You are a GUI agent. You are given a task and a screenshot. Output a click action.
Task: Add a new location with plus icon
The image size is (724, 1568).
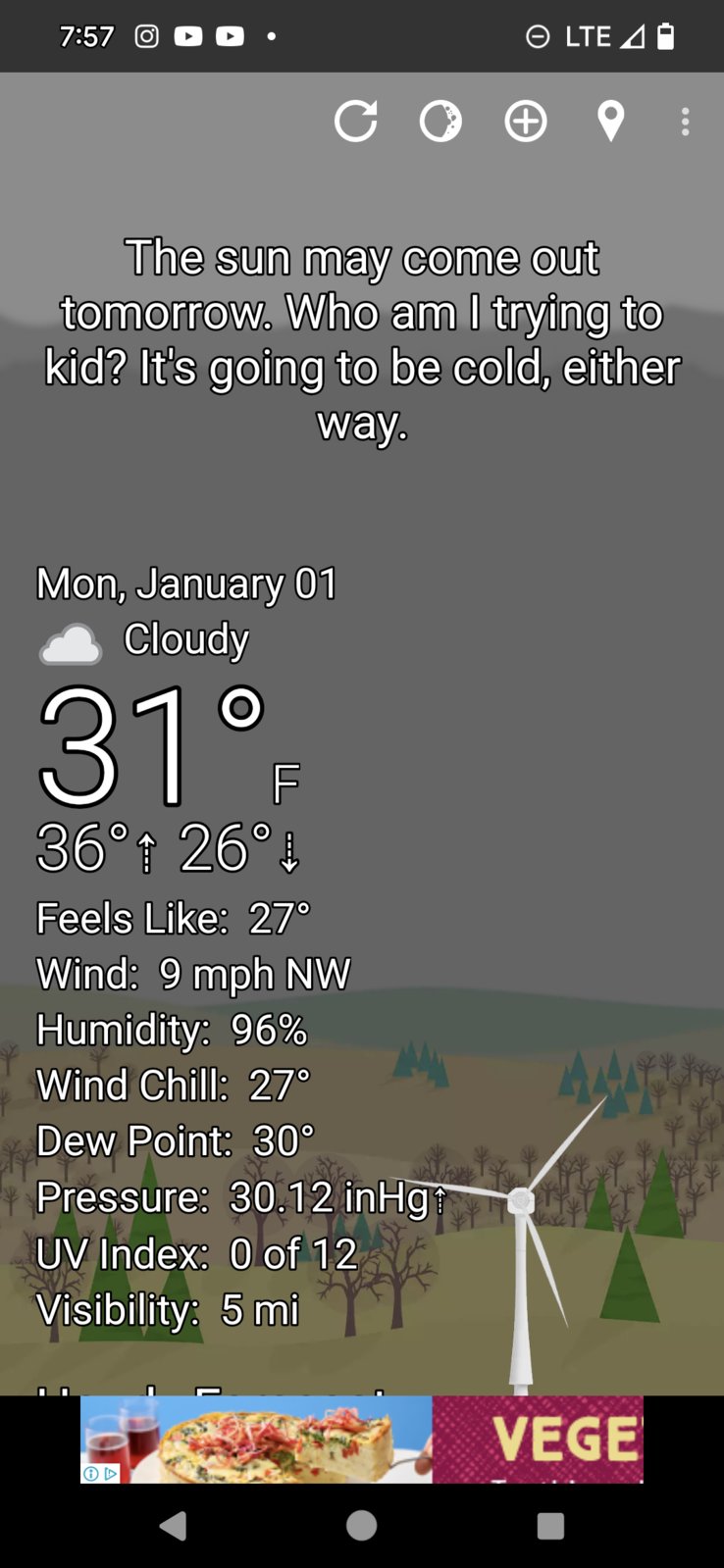tap(526, 122)
